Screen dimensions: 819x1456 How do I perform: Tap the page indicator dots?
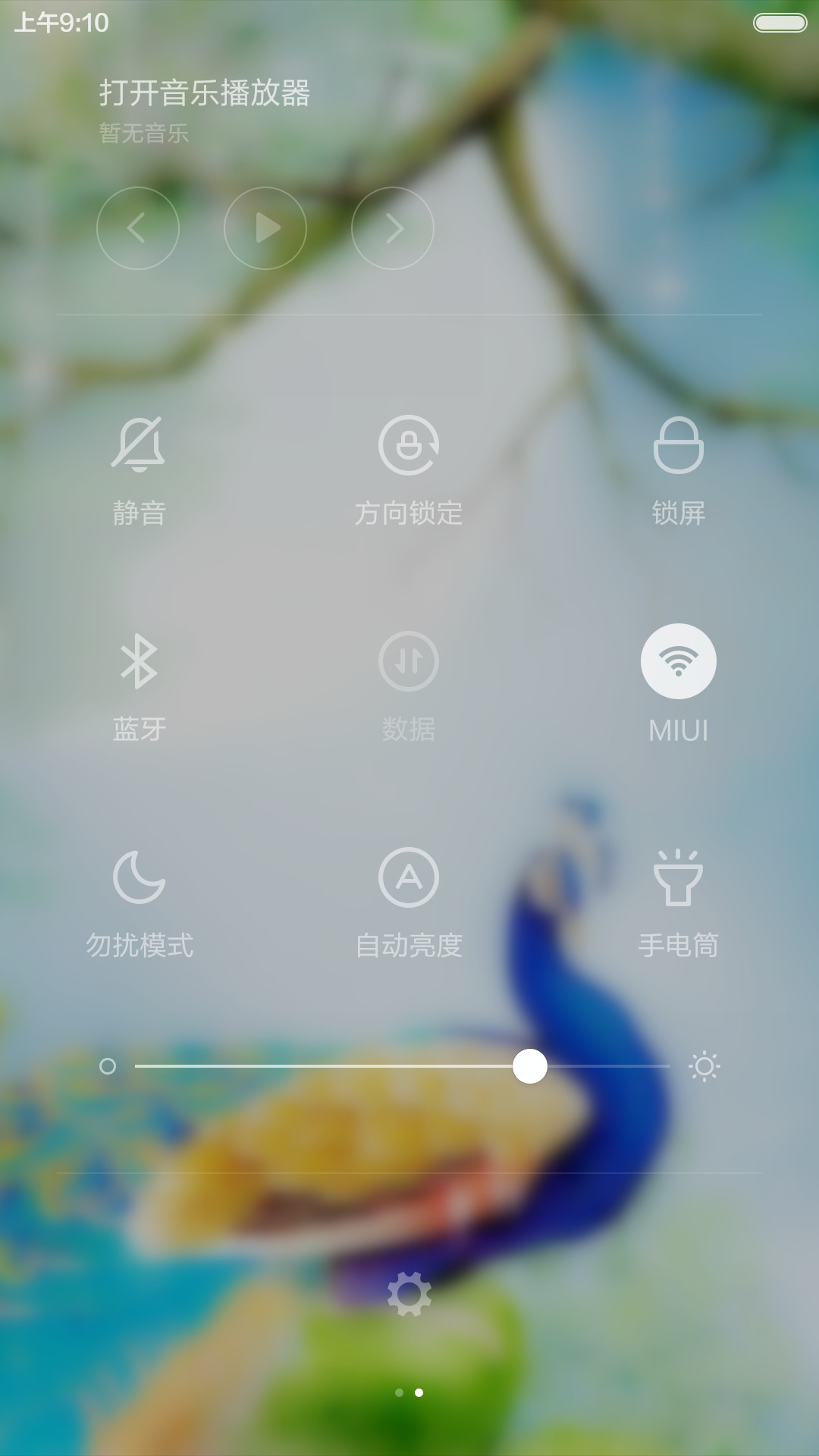click(409, 1392)
